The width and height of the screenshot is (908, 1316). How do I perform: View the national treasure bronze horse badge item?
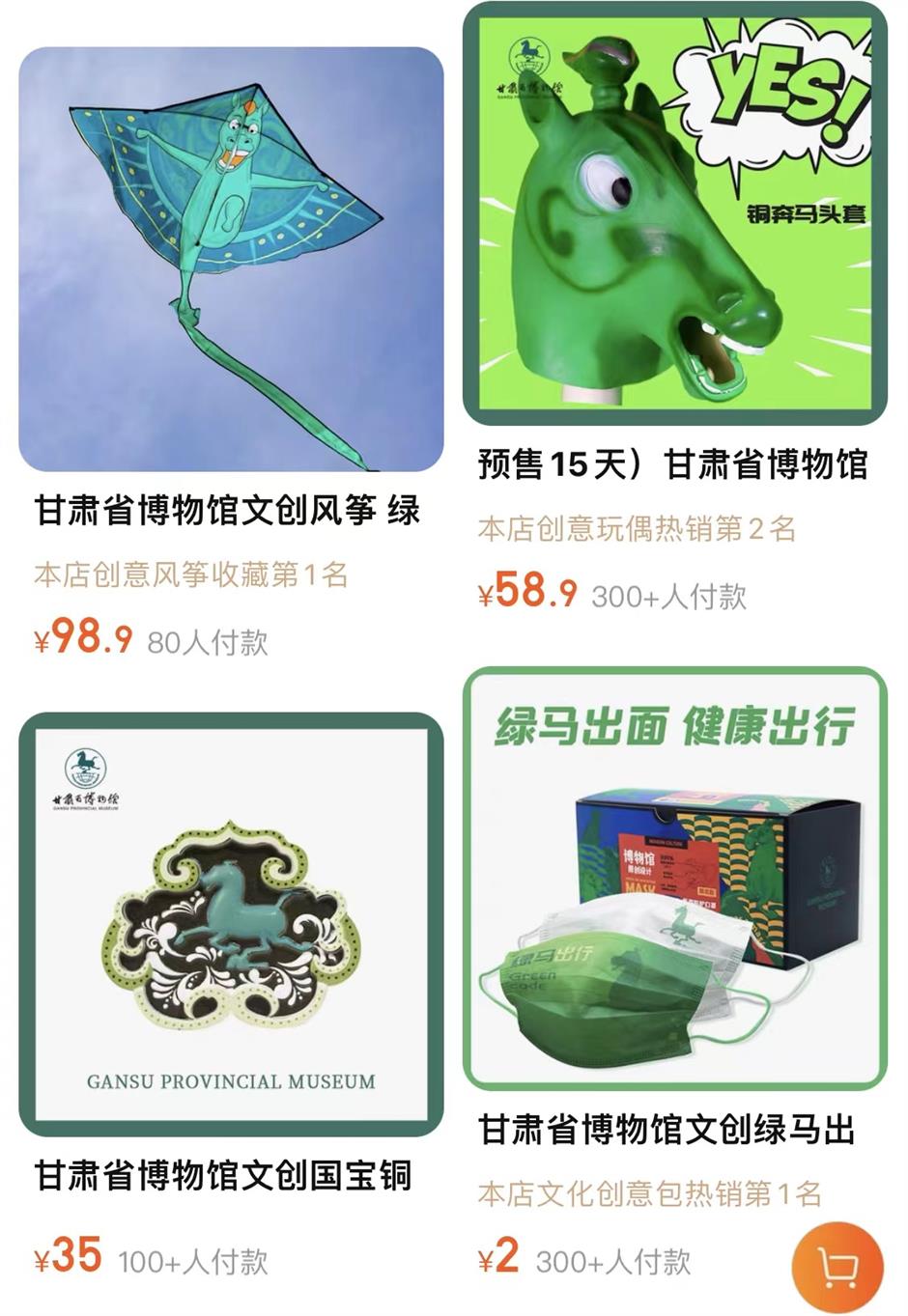(231, 924)
